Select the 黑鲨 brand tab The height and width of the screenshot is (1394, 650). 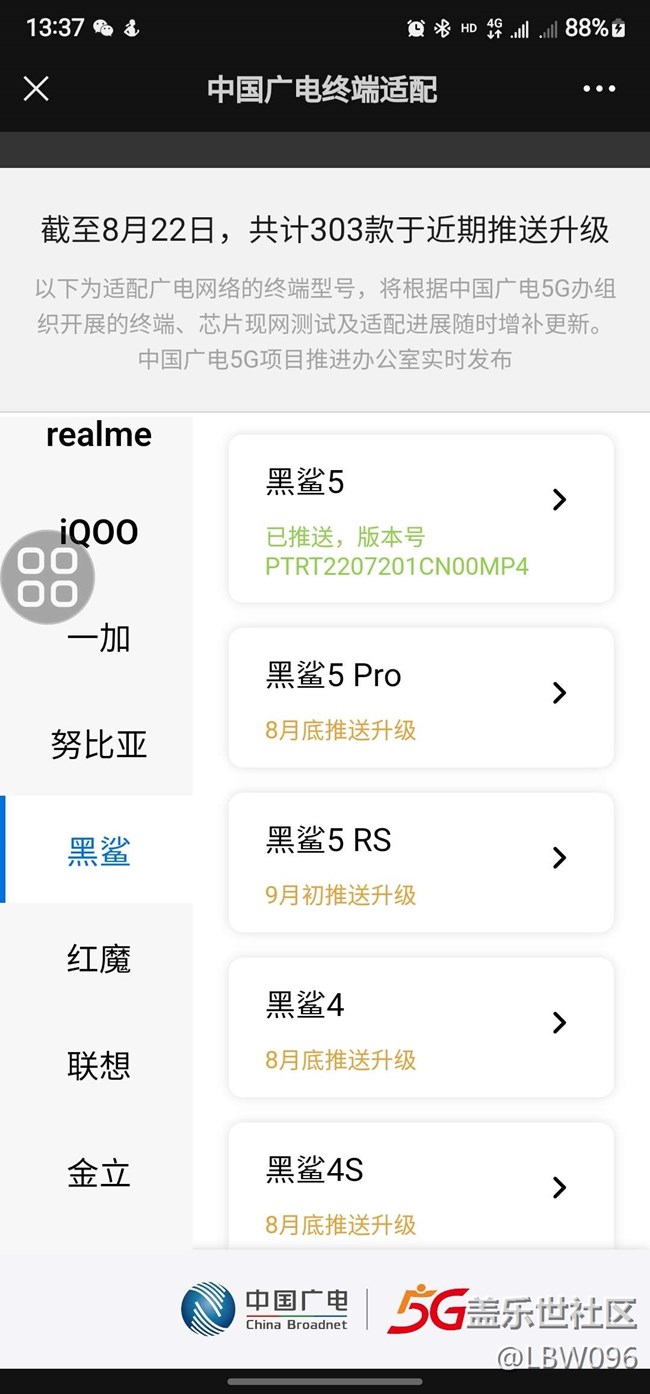[99, 851]
